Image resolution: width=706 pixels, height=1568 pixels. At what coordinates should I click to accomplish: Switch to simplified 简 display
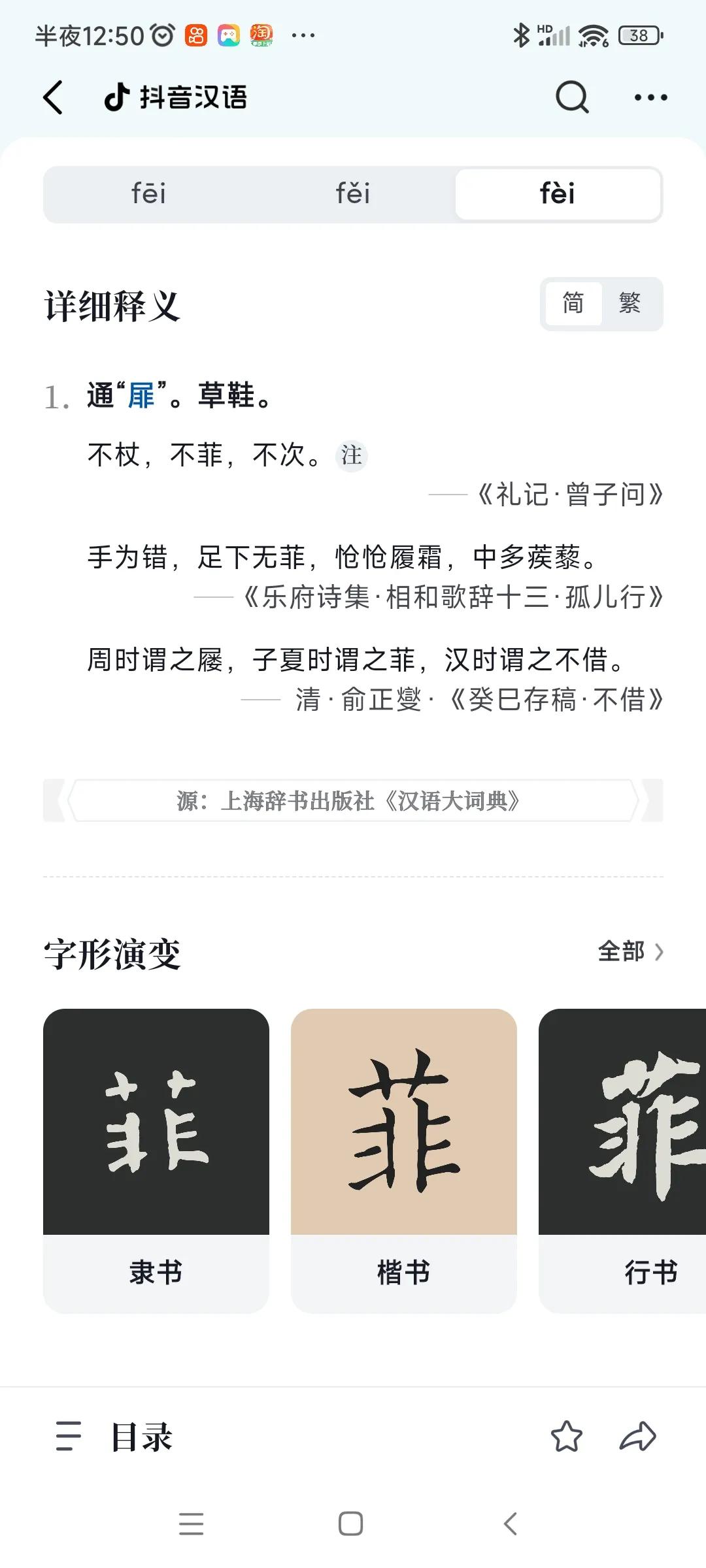(x=573, y=303)
